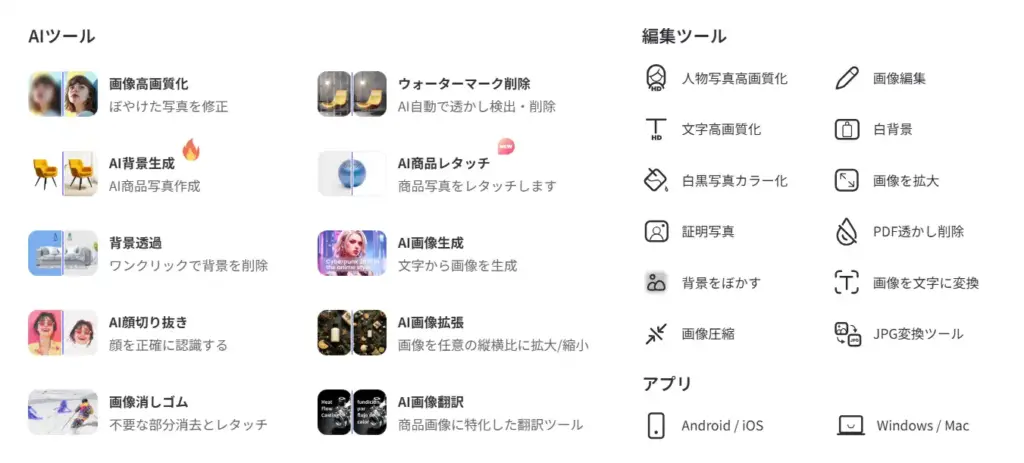This screenshot has height=463, width=1024.
Task: Go to 画像編集 tool
Action: pyautogui.click(x=898, y=78)
